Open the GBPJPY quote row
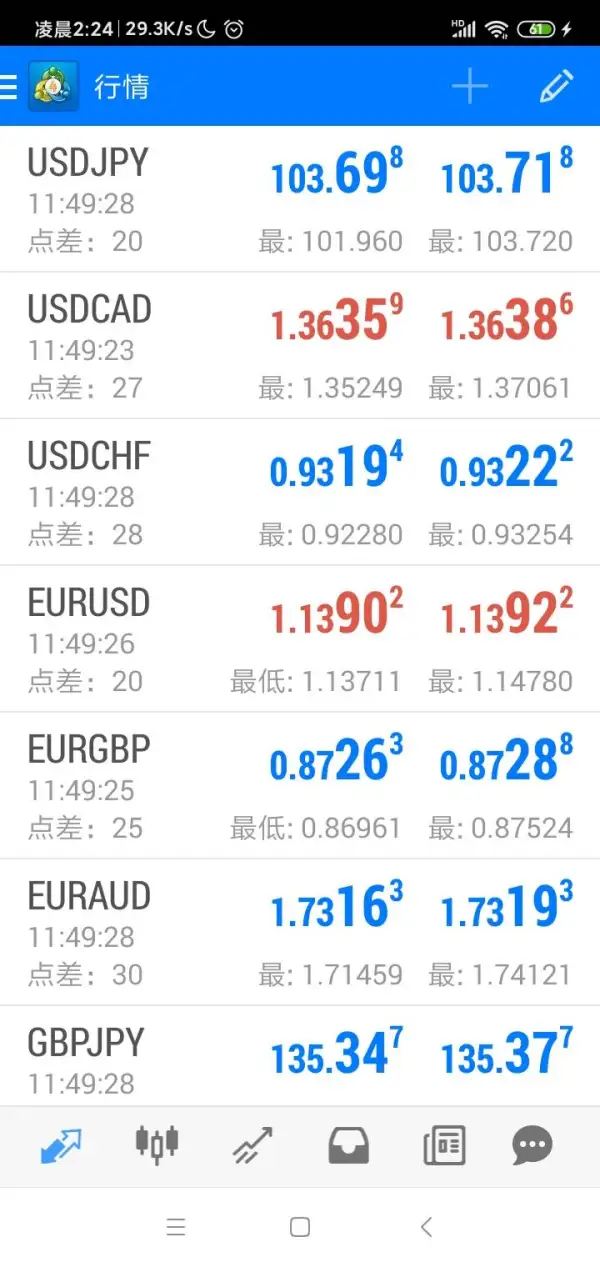The image size is (600, 1267). click(300, 1058)
